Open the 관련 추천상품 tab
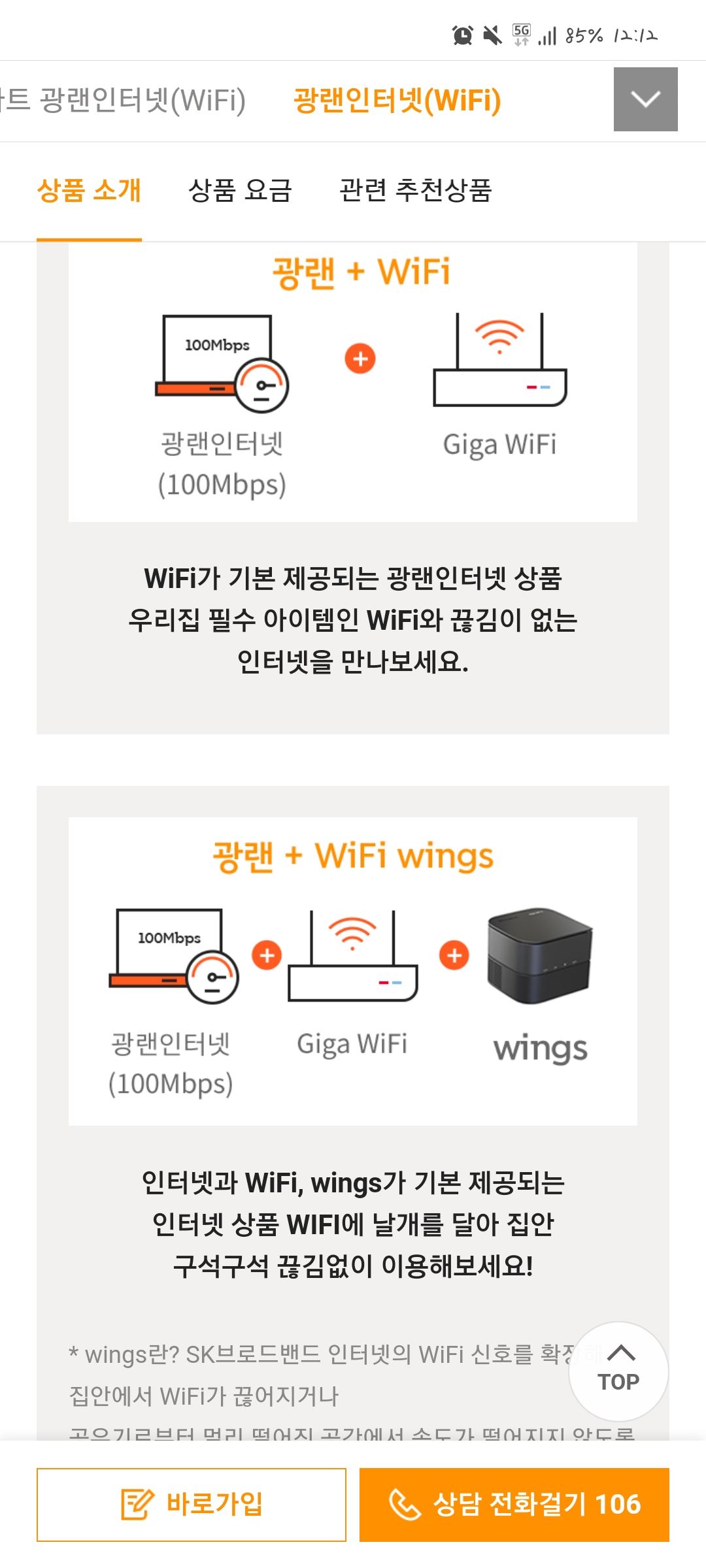This screenshot has height=1568, width=706. (415, 191)
